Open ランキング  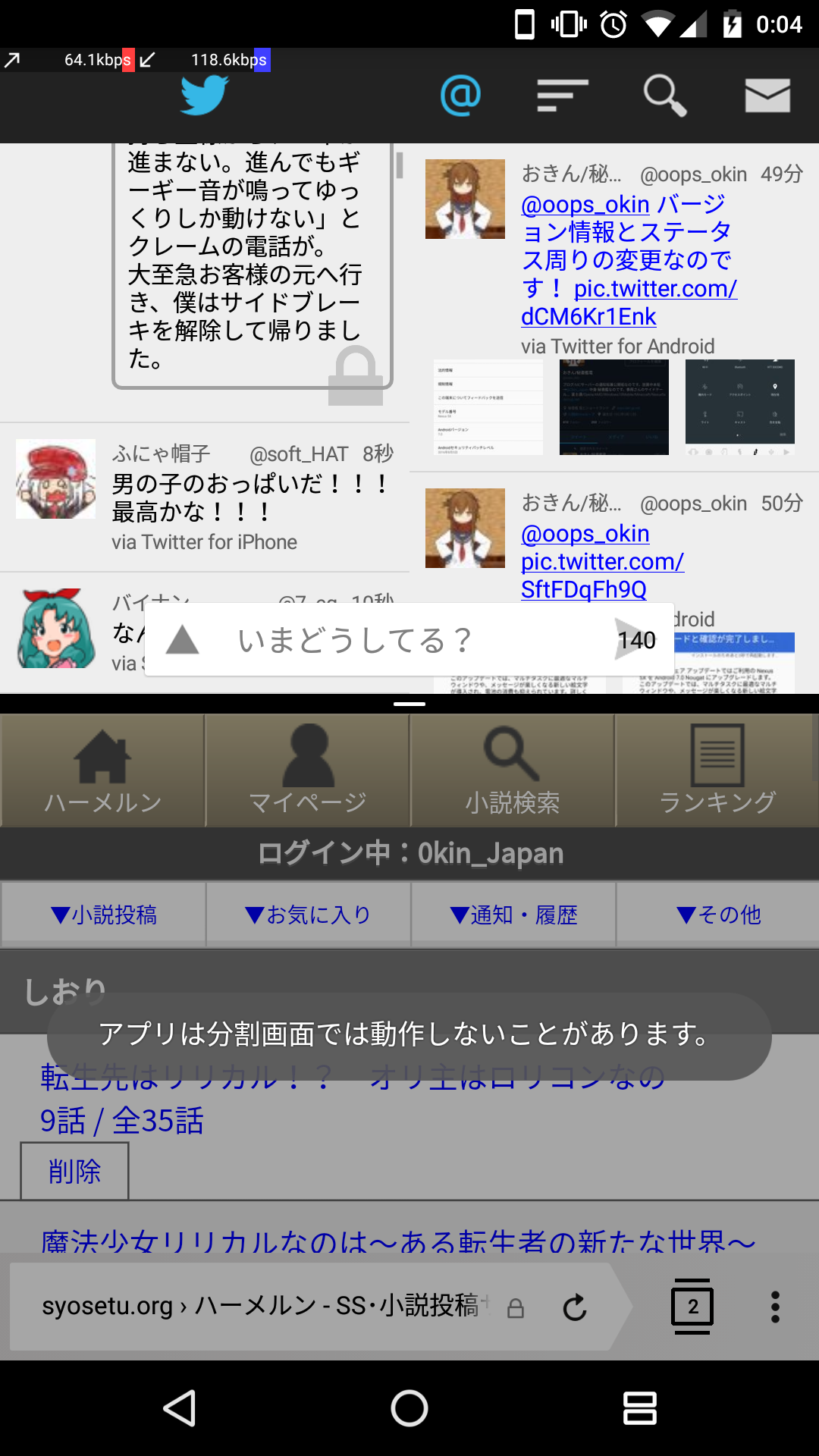[717, 770]
